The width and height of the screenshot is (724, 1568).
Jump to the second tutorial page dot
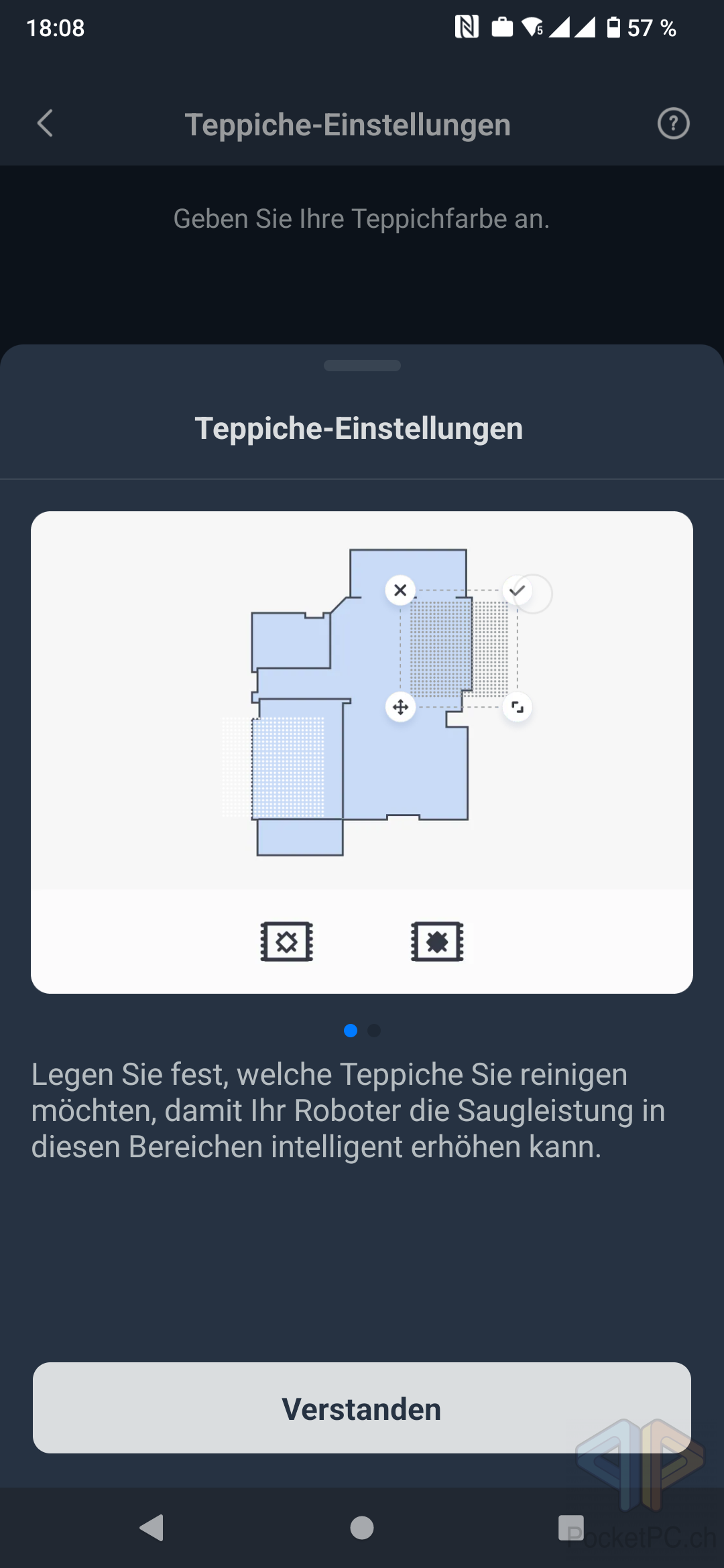tap(374, 1031)
